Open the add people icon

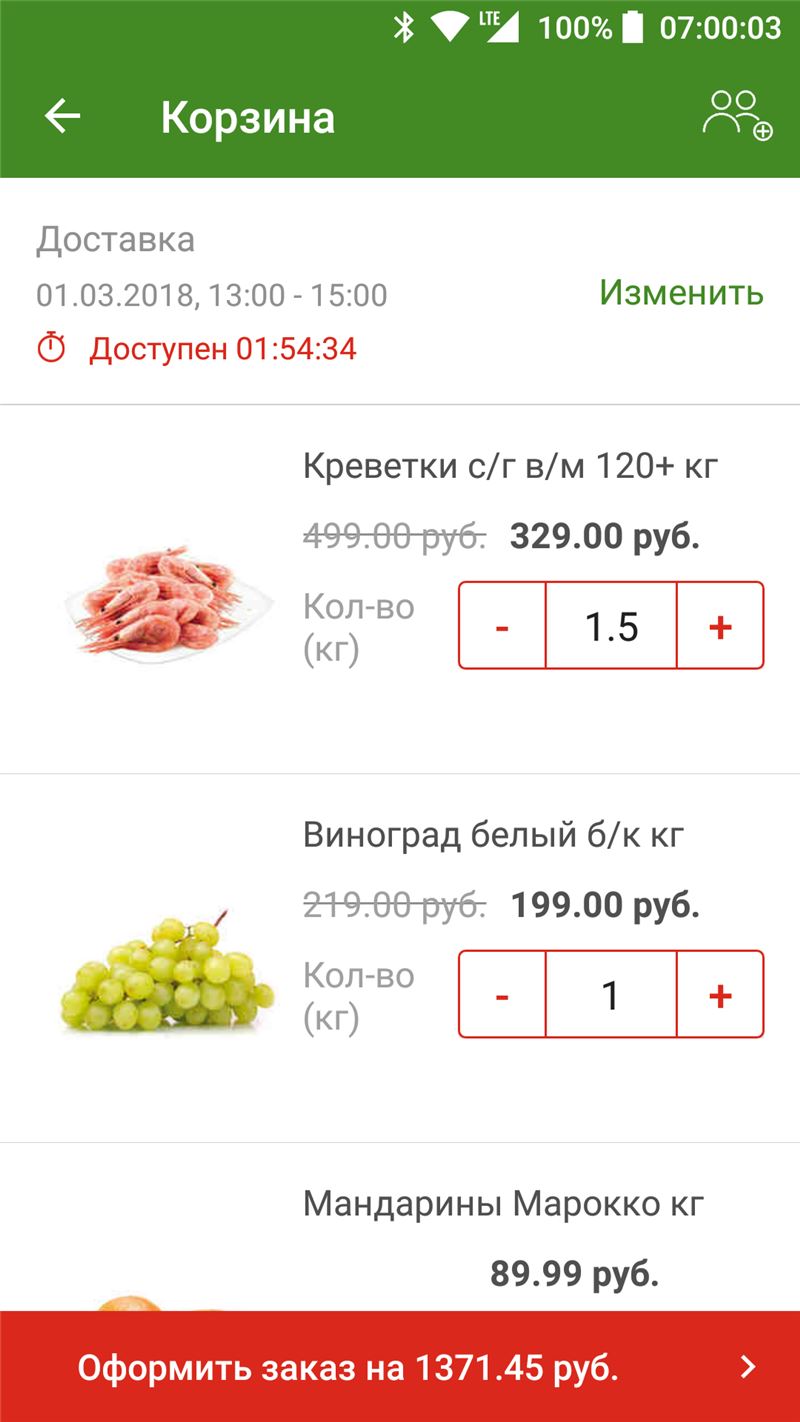(x=737, y=115)
